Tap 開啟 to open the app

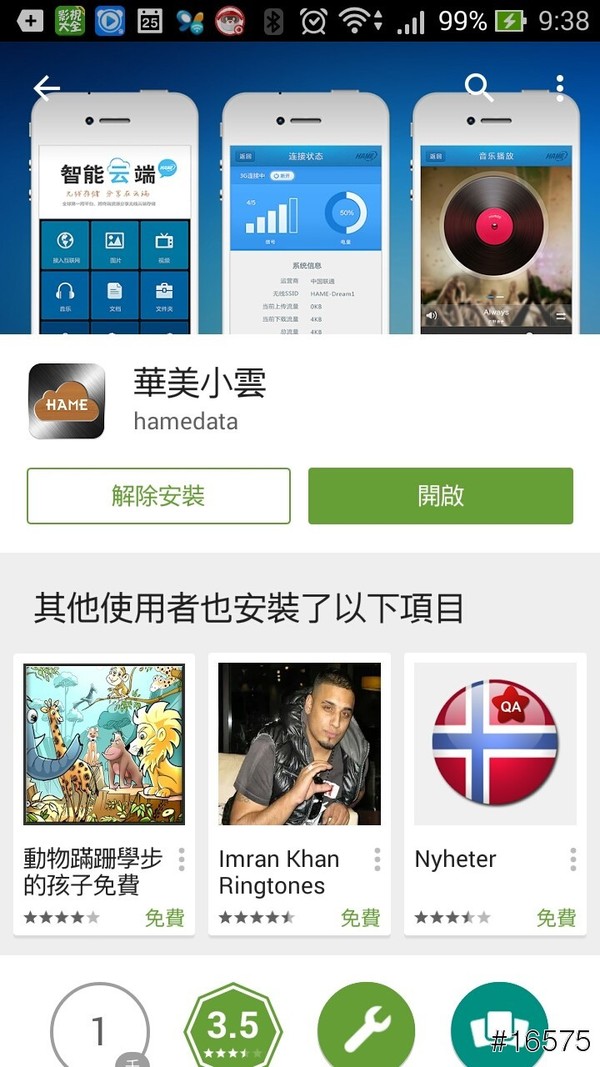[440, 496]
